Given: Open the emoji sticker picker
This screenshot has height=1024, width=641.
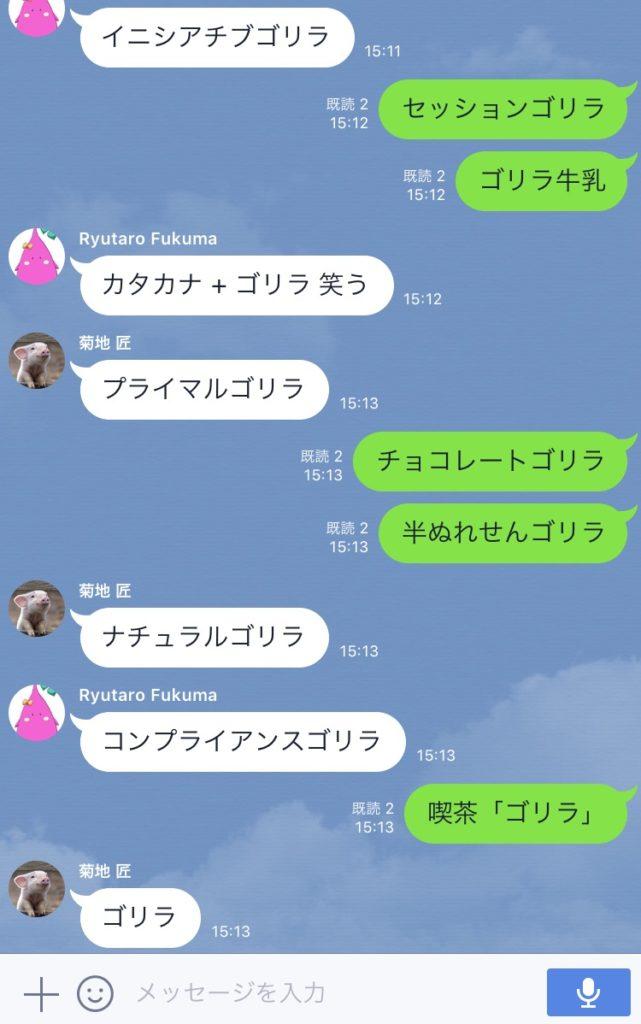Looking at the screenshot, I should pyautogui.click(x=95, y=993).
